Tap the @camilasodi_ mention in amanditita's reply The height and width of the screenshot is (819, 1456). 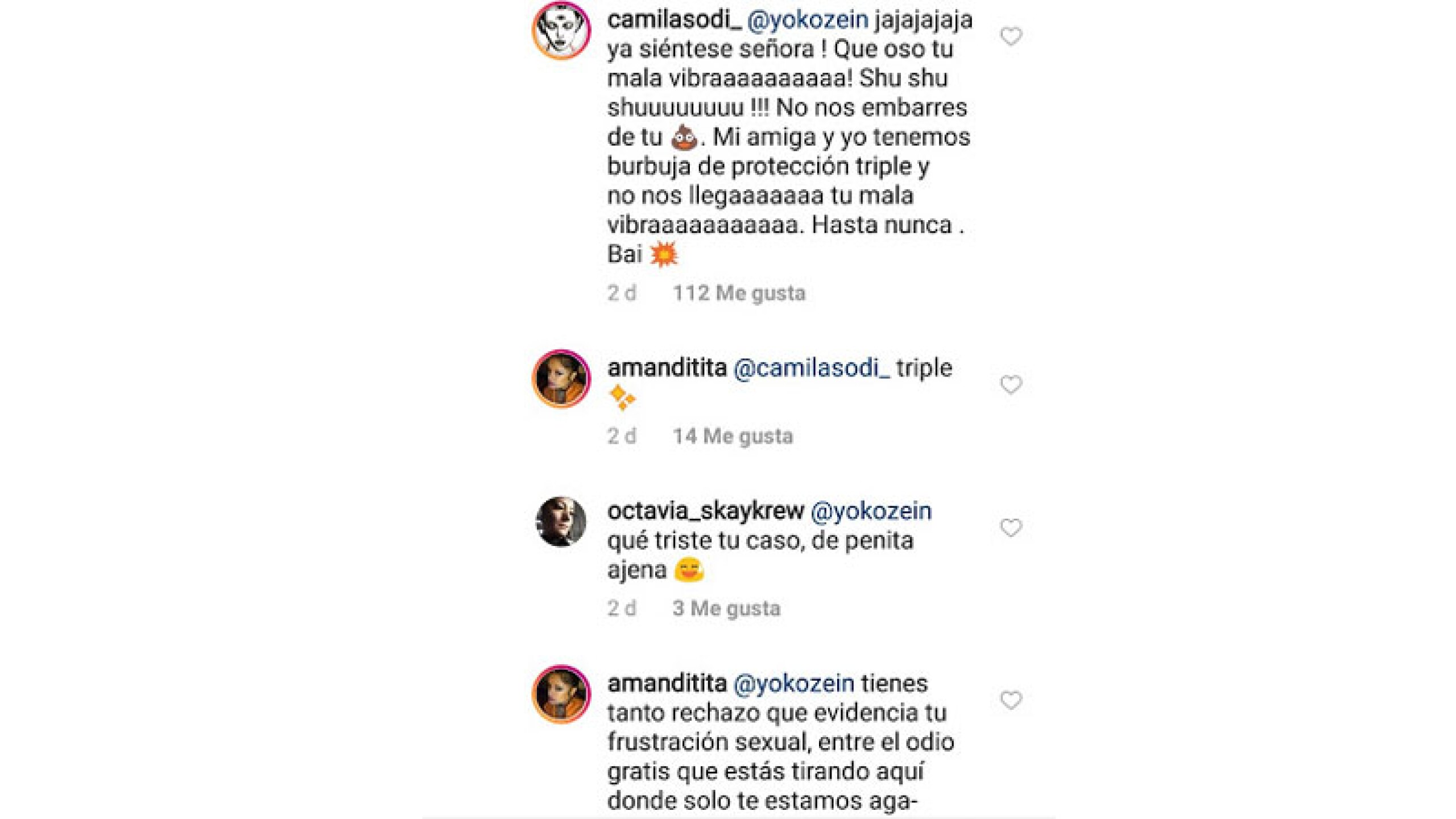point(812,368)
